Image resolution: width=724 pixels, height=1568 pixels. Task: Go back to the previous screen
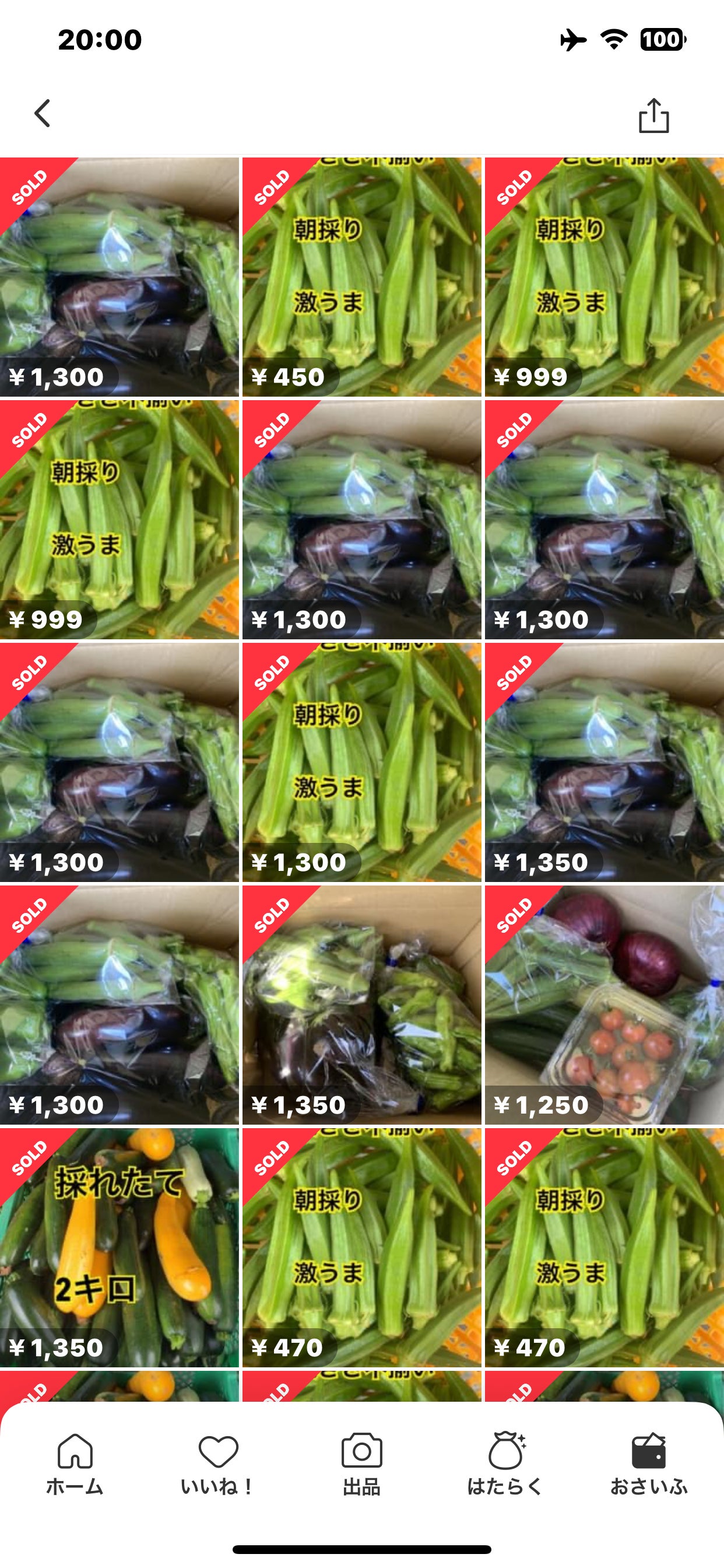click(42, 114)
